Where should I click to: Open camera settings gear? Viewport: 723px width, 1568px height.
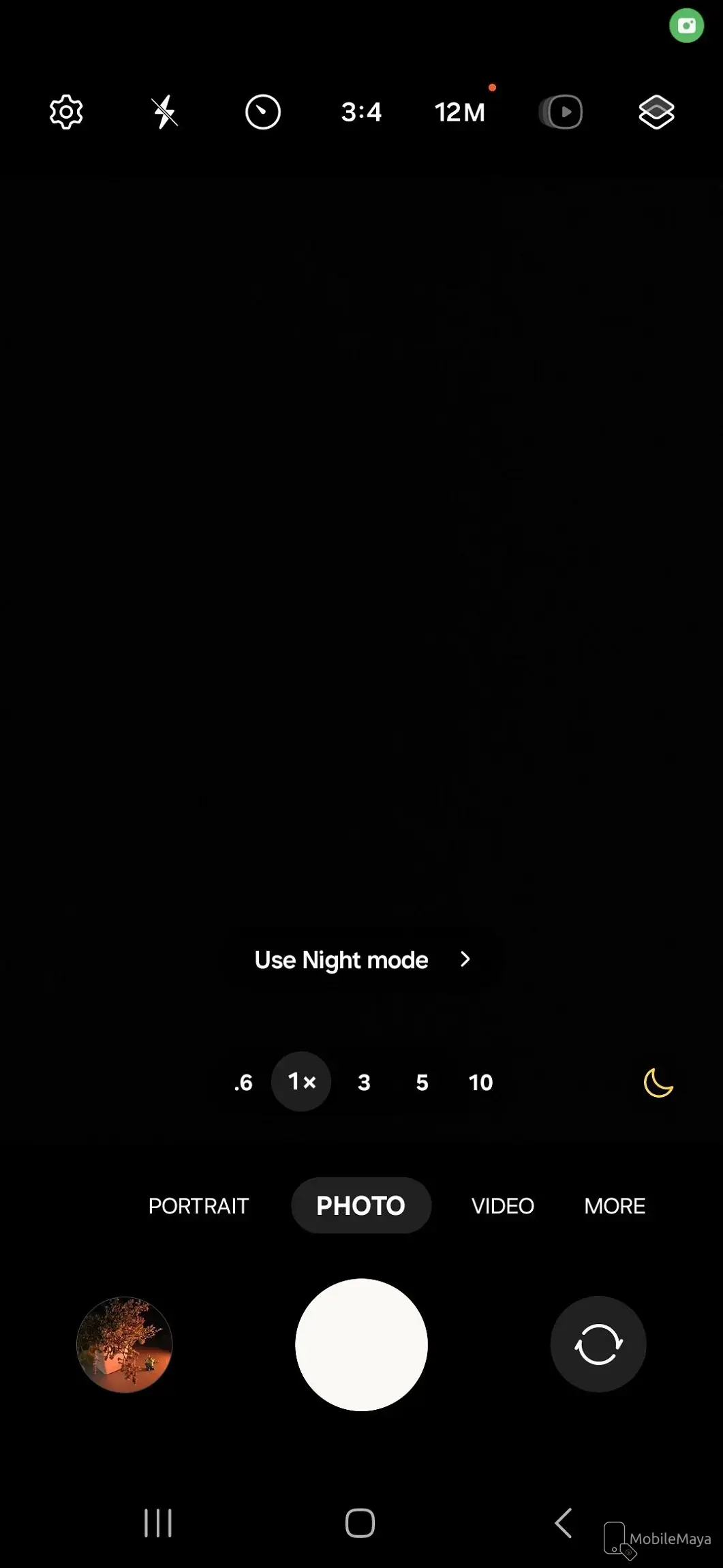coord(66,112)
